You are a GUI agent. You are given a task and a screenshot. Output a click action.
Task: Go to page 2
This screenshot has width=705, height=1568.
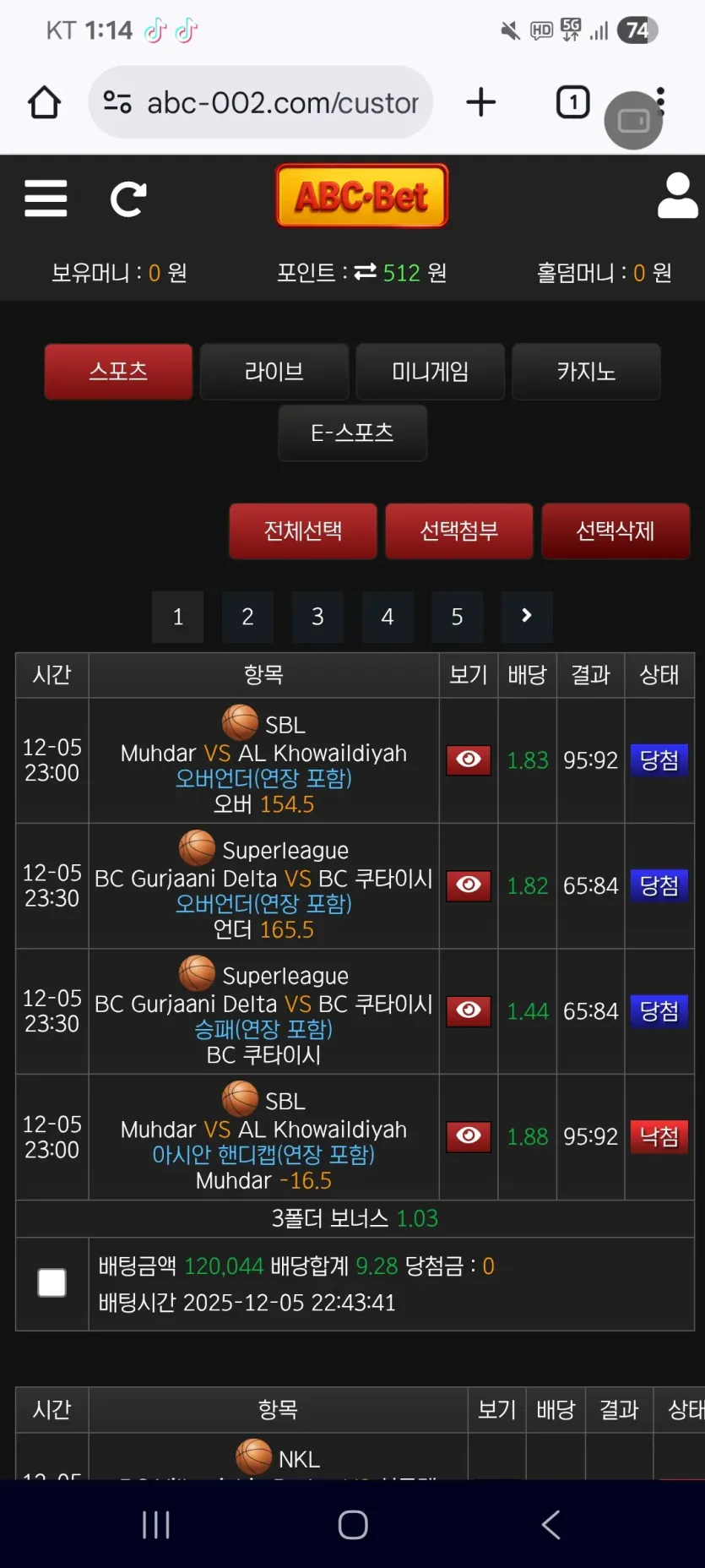point(247,617)
